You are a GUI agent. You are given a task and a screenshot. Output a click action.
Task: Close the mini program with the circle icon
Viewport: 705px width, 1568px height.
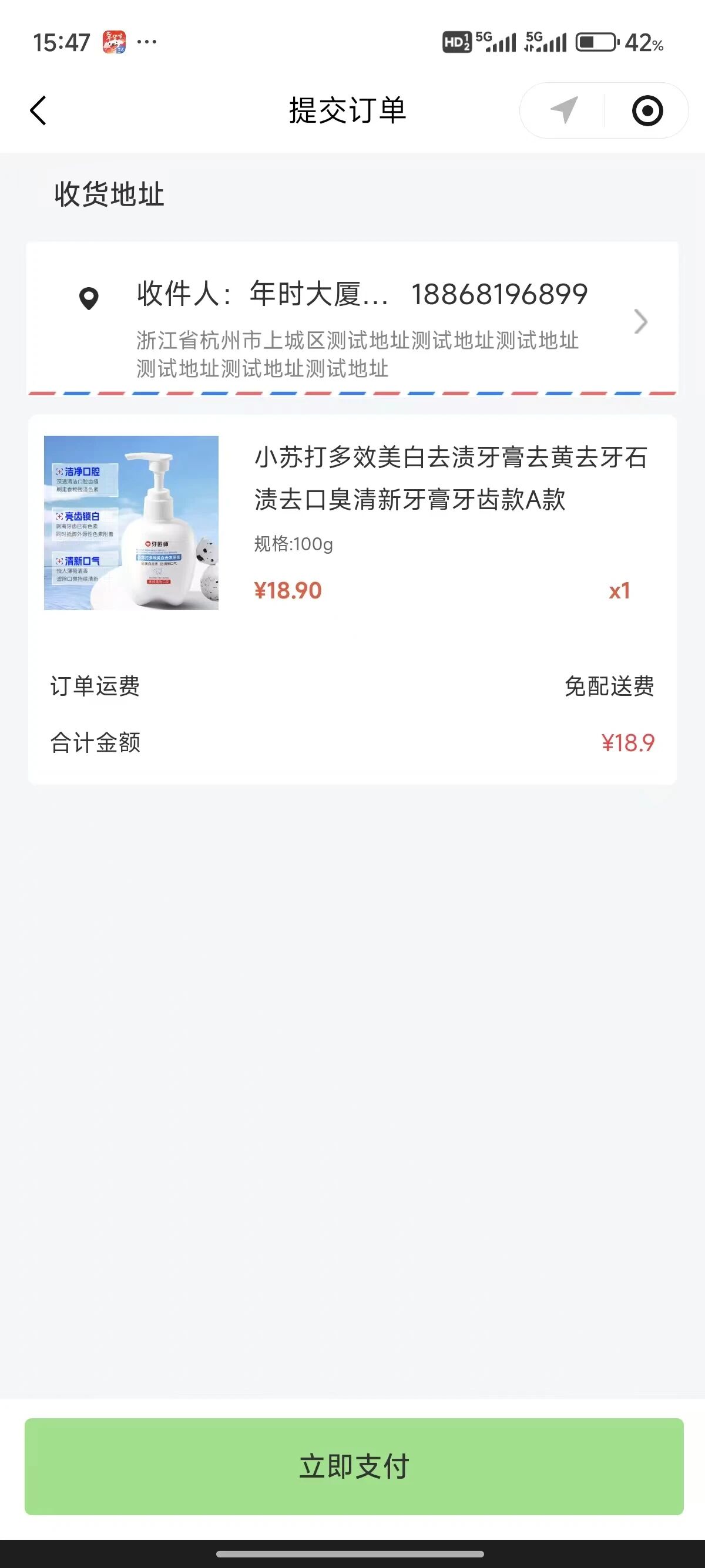[647, 111]
